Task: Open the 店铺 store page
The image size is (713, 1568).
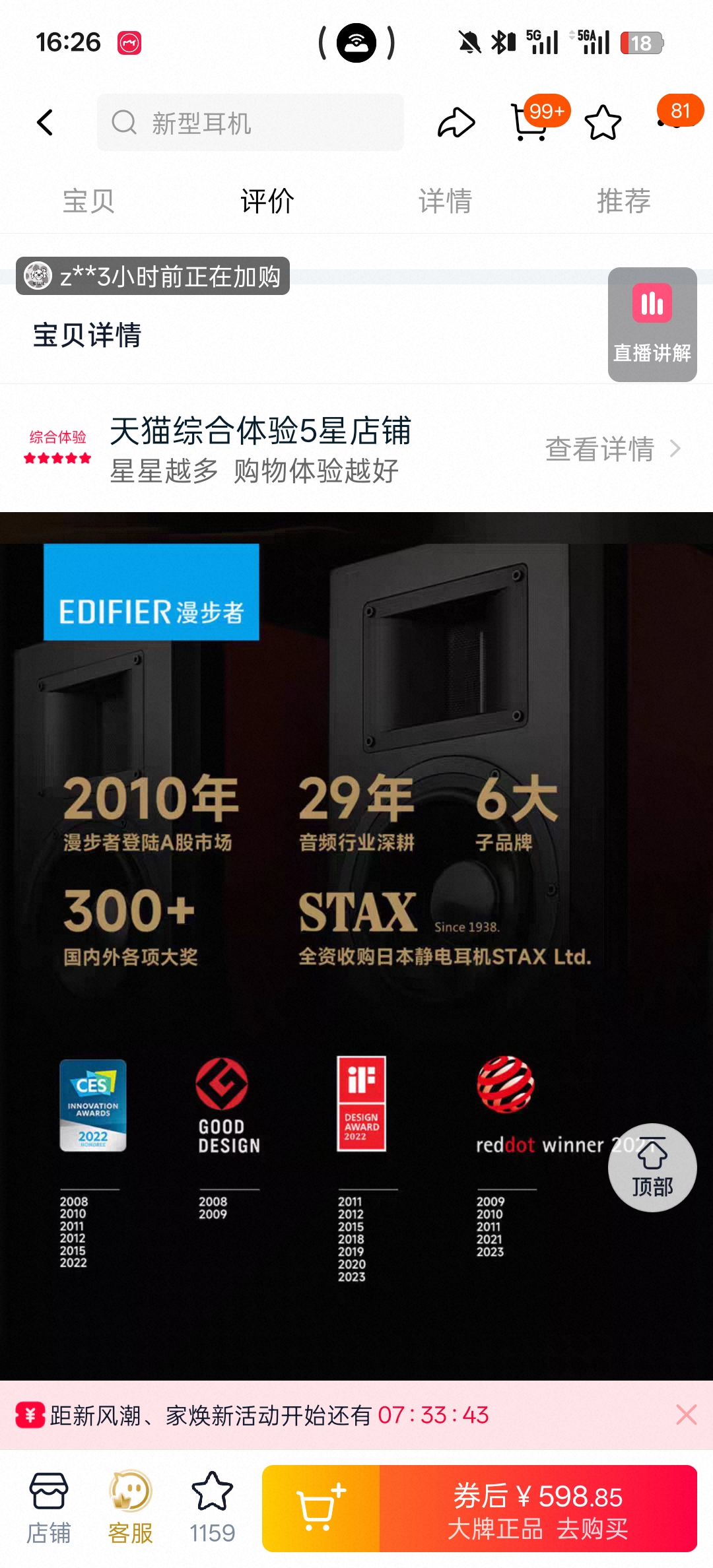Action: [48, 1509]
